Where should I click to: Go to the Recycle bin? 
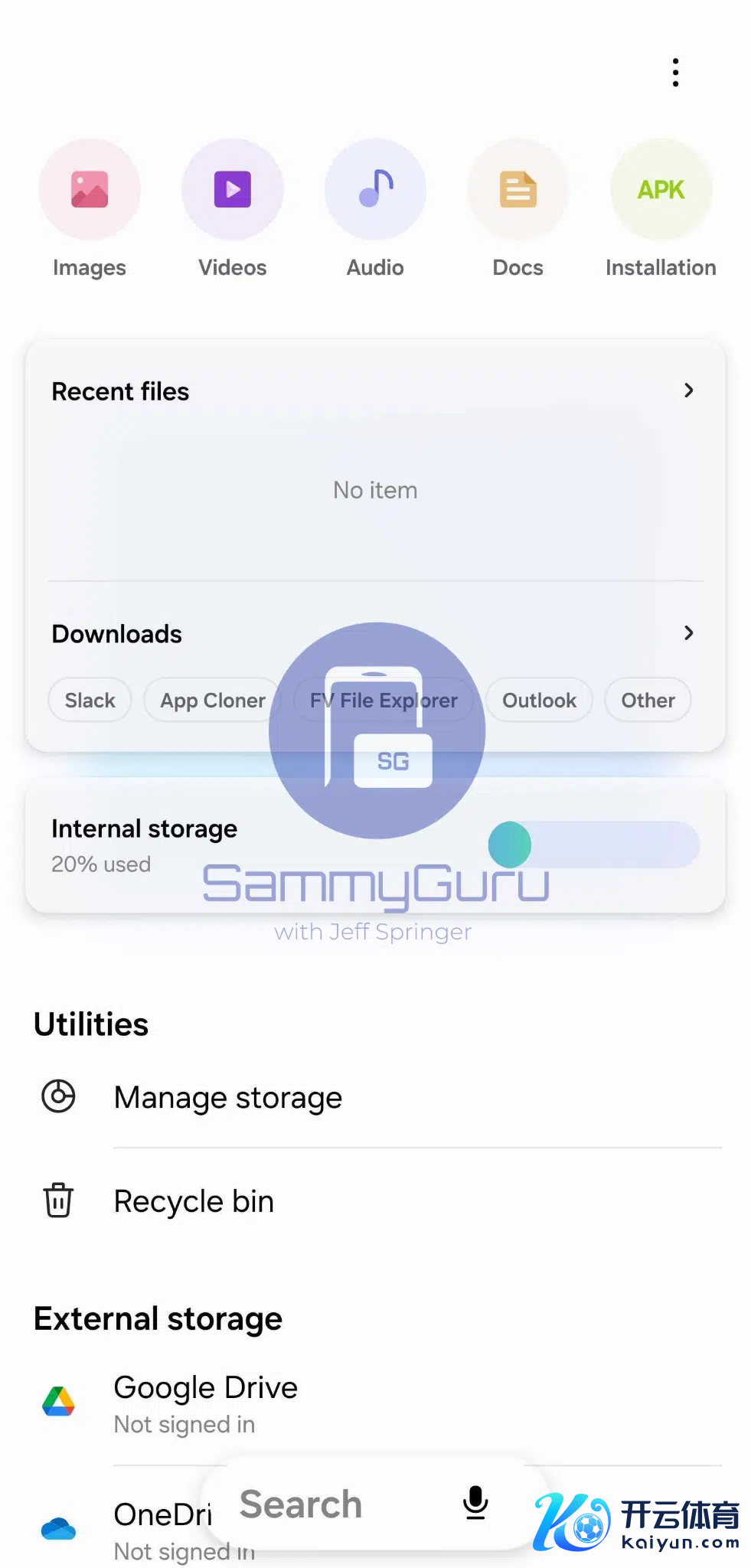194,1201
